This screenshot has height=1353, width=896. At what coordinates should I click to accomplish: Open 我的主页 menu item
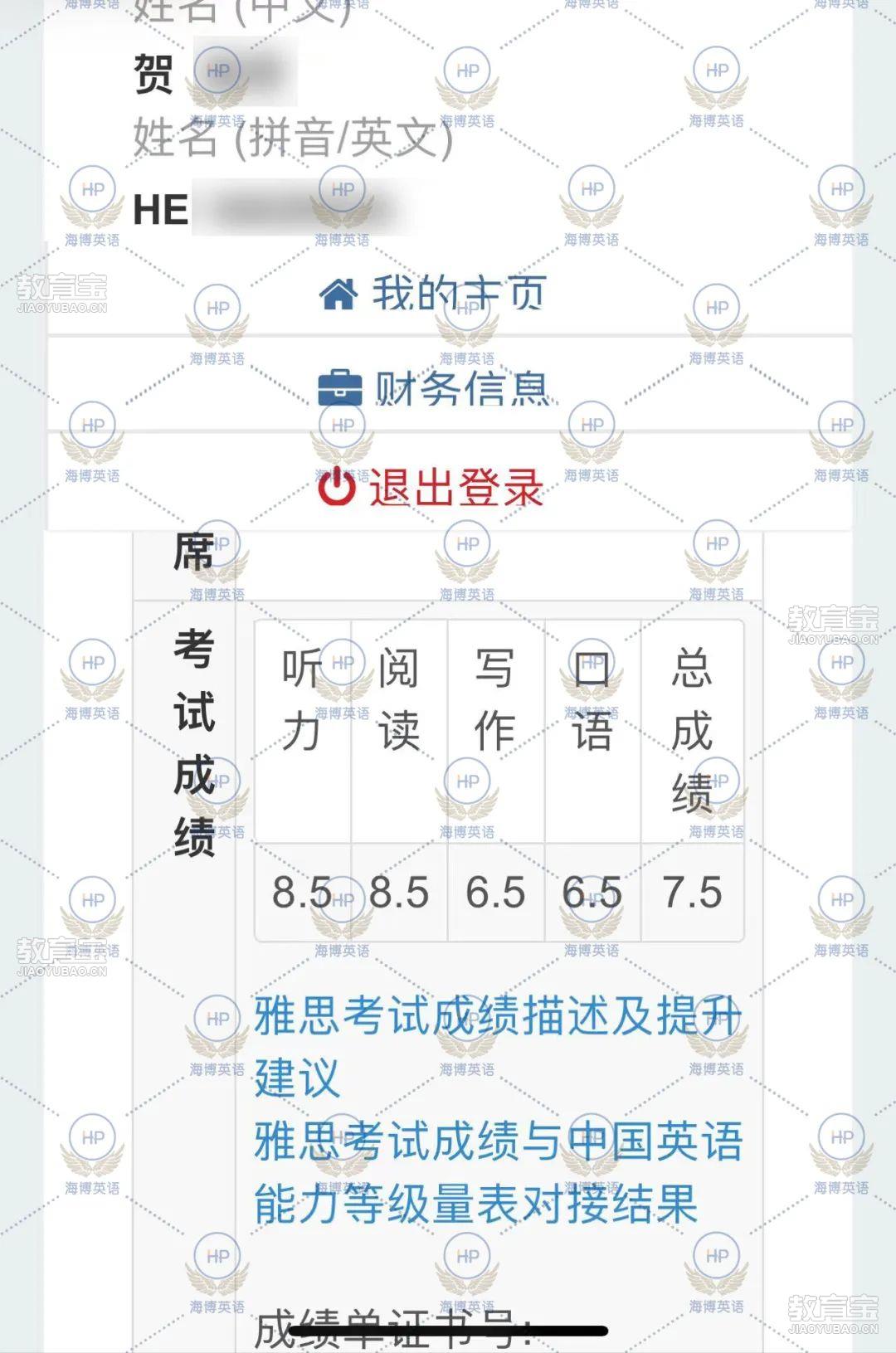[x=433, y=293]
